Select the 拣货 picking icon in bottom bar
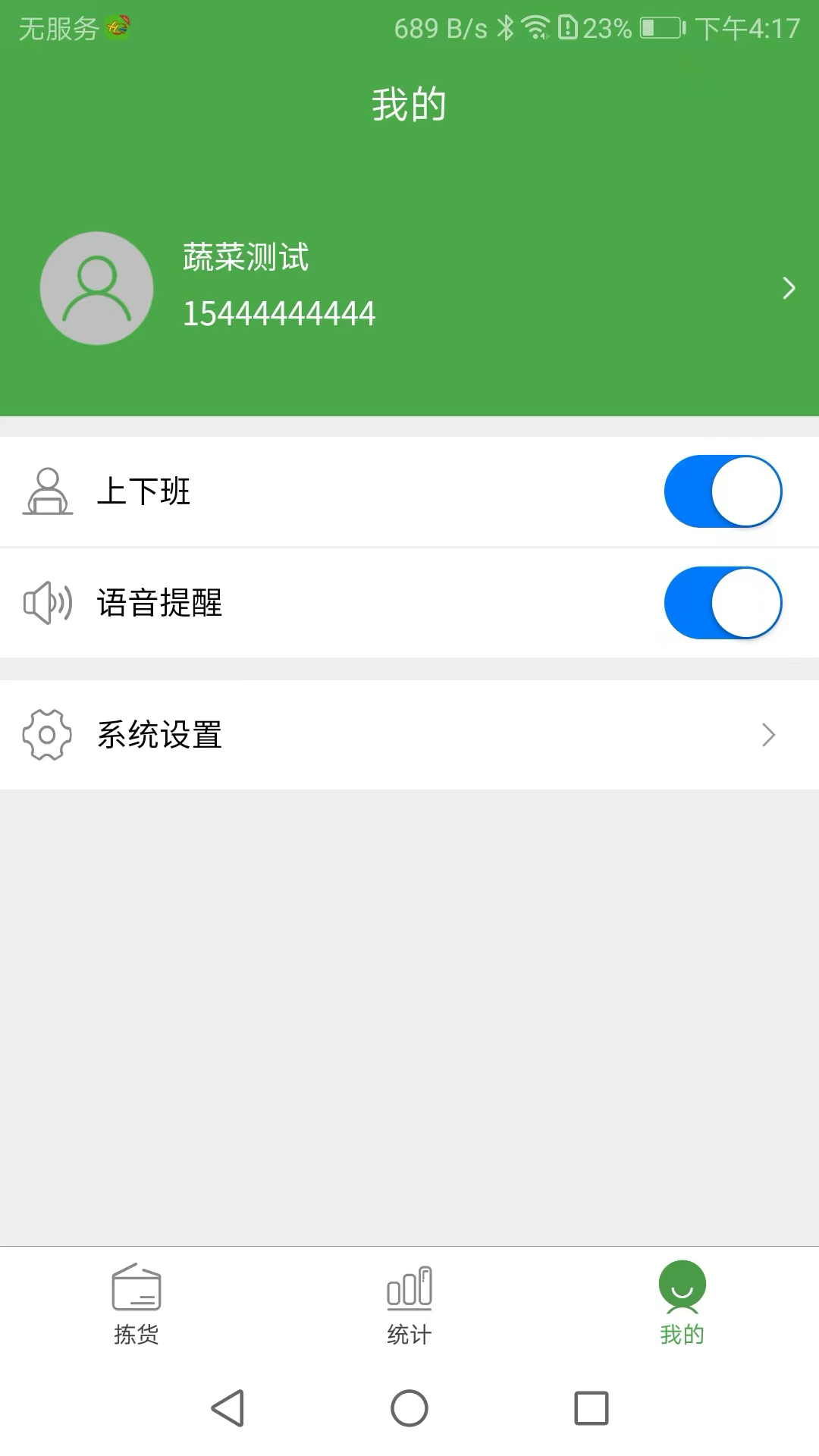 point(135,1287)
